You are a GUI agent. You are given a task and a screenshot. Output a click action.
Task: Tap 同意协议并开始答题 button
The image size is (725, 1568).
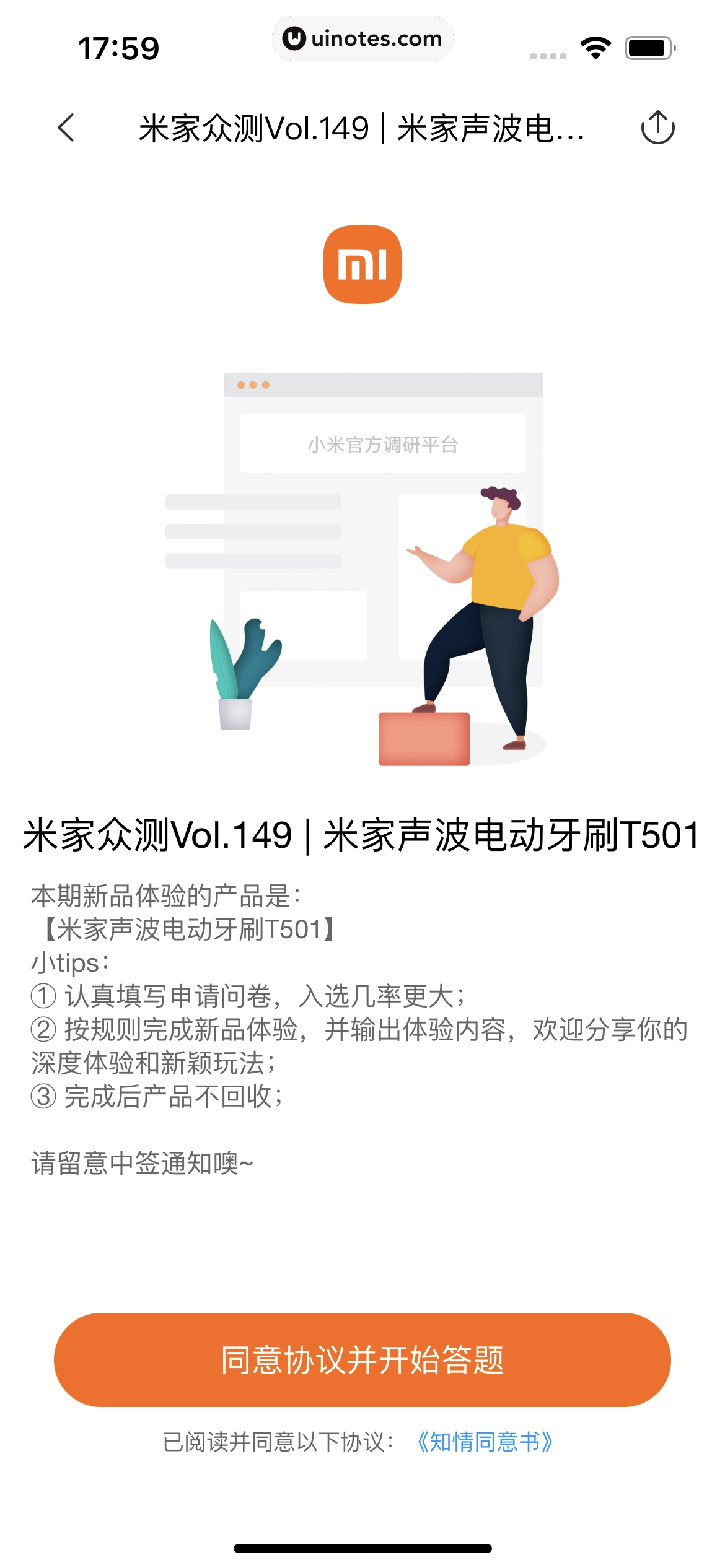(x=362, y=1359)
